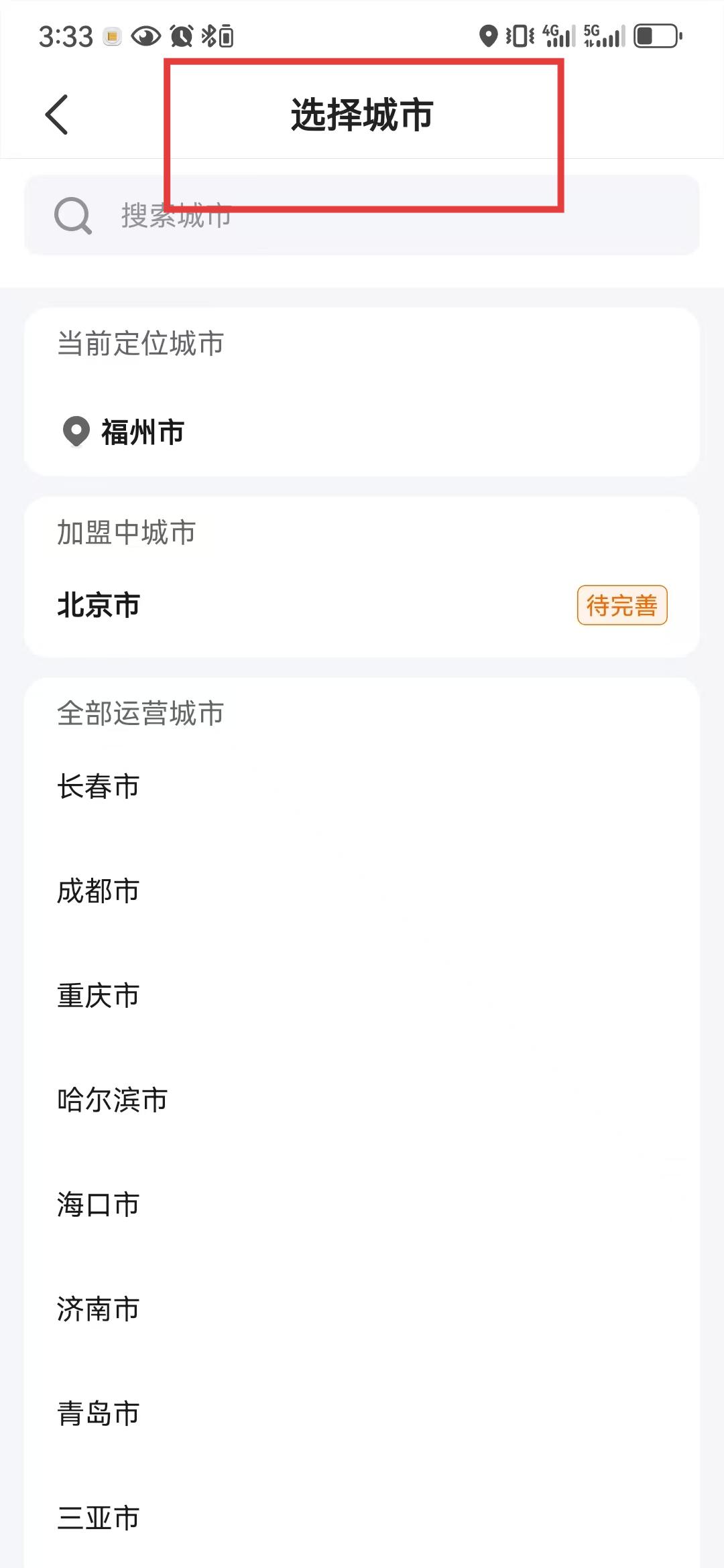Choose 北京市 under 加盟中城市
Viewport: 724px width, 1568px height.
[99, 605]
